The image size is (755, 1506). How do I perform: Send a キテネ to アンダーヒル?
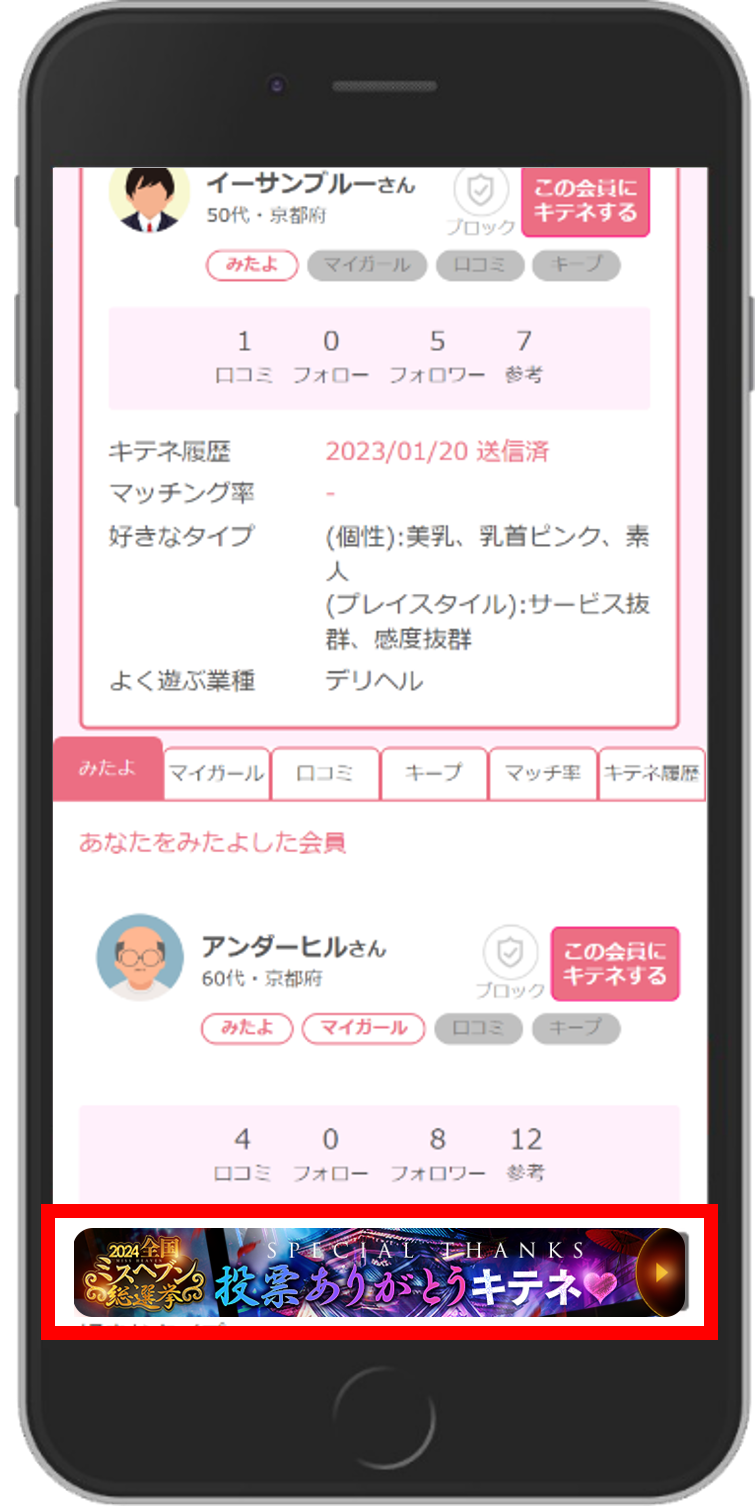tap(614, 963)
